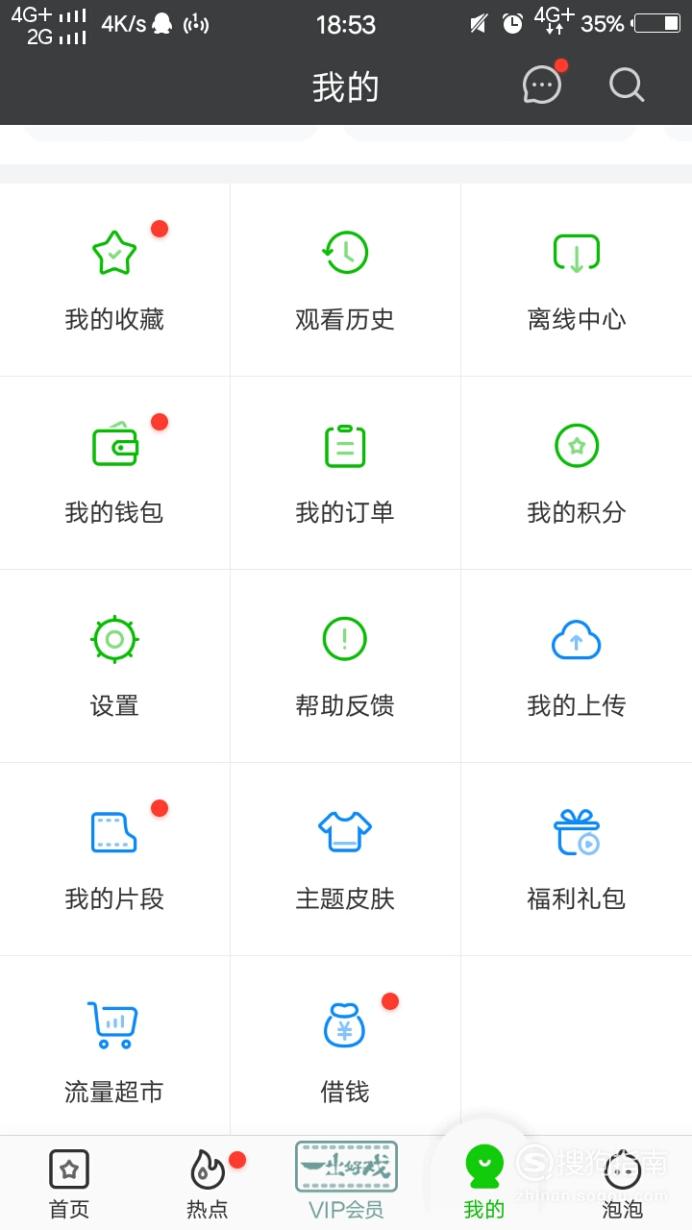Check 我的订单 orders
Viewport: 692px width, 1230px height.
tap(345, 472)
